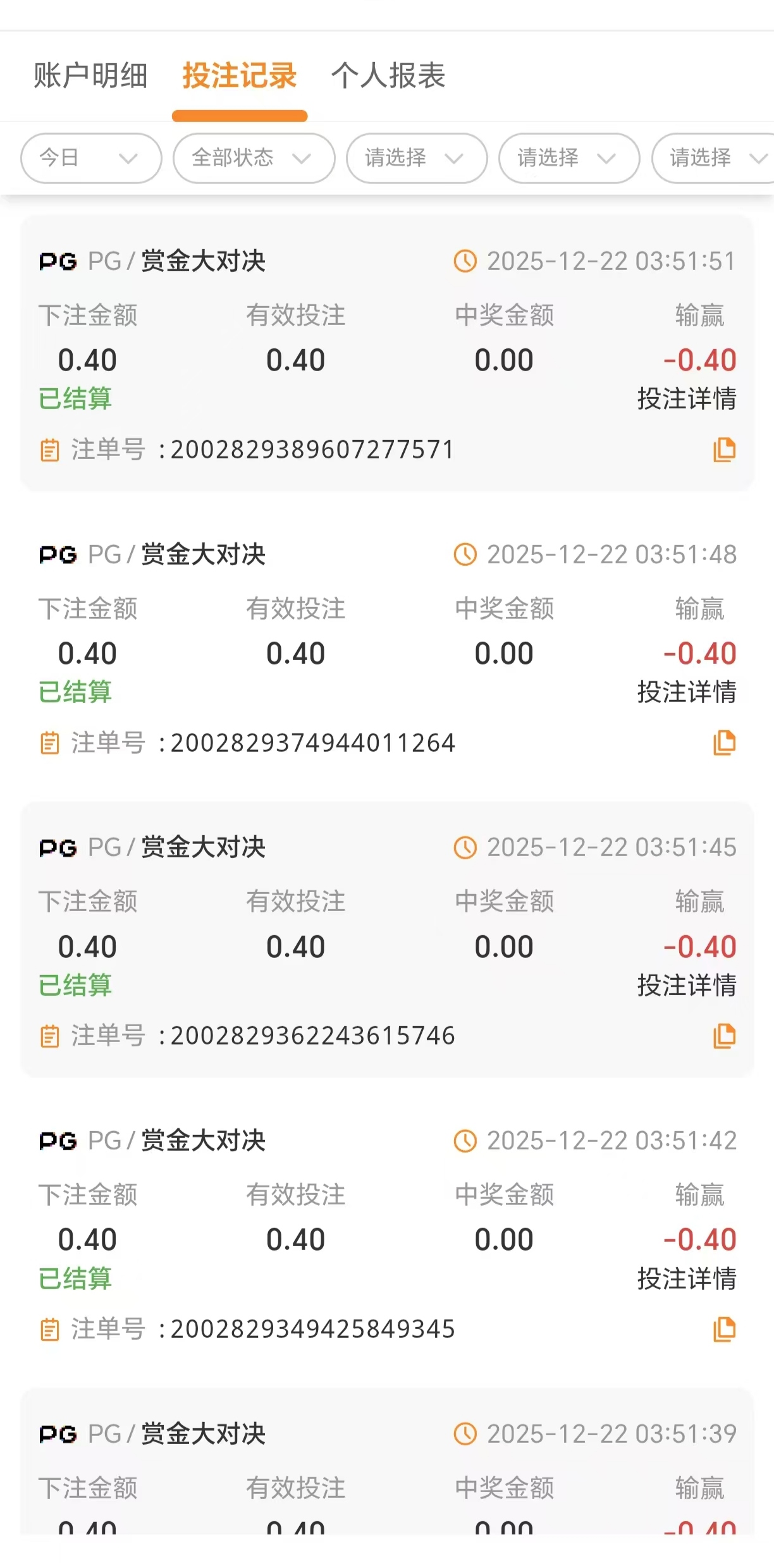This screenshot has height=1568, width=774.
Task: Select the 投注记录 tab
Action: (x=240, y=76)
